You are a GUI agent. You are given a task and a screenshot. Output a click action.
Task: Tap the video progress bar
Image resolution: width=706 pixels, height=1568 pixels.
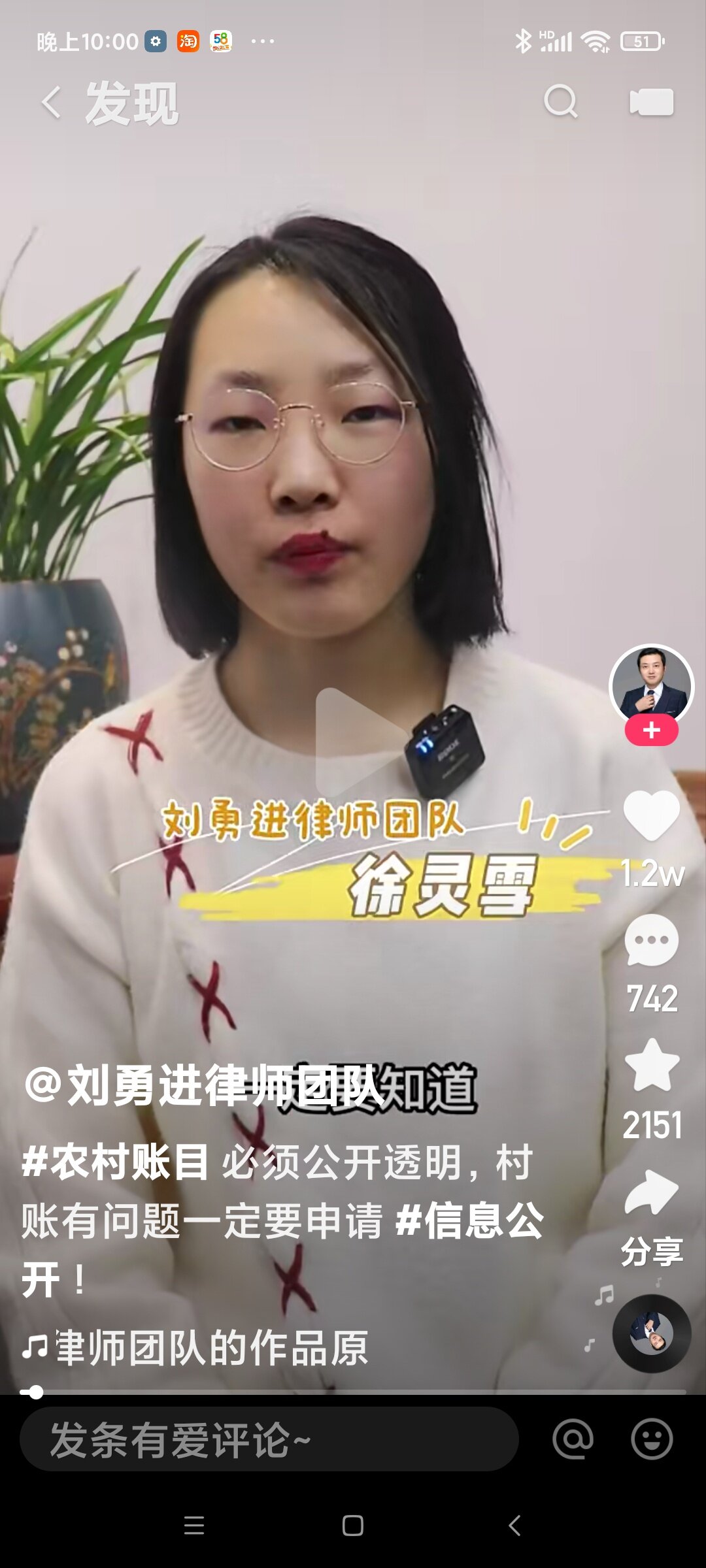(x=353, y=1392)
